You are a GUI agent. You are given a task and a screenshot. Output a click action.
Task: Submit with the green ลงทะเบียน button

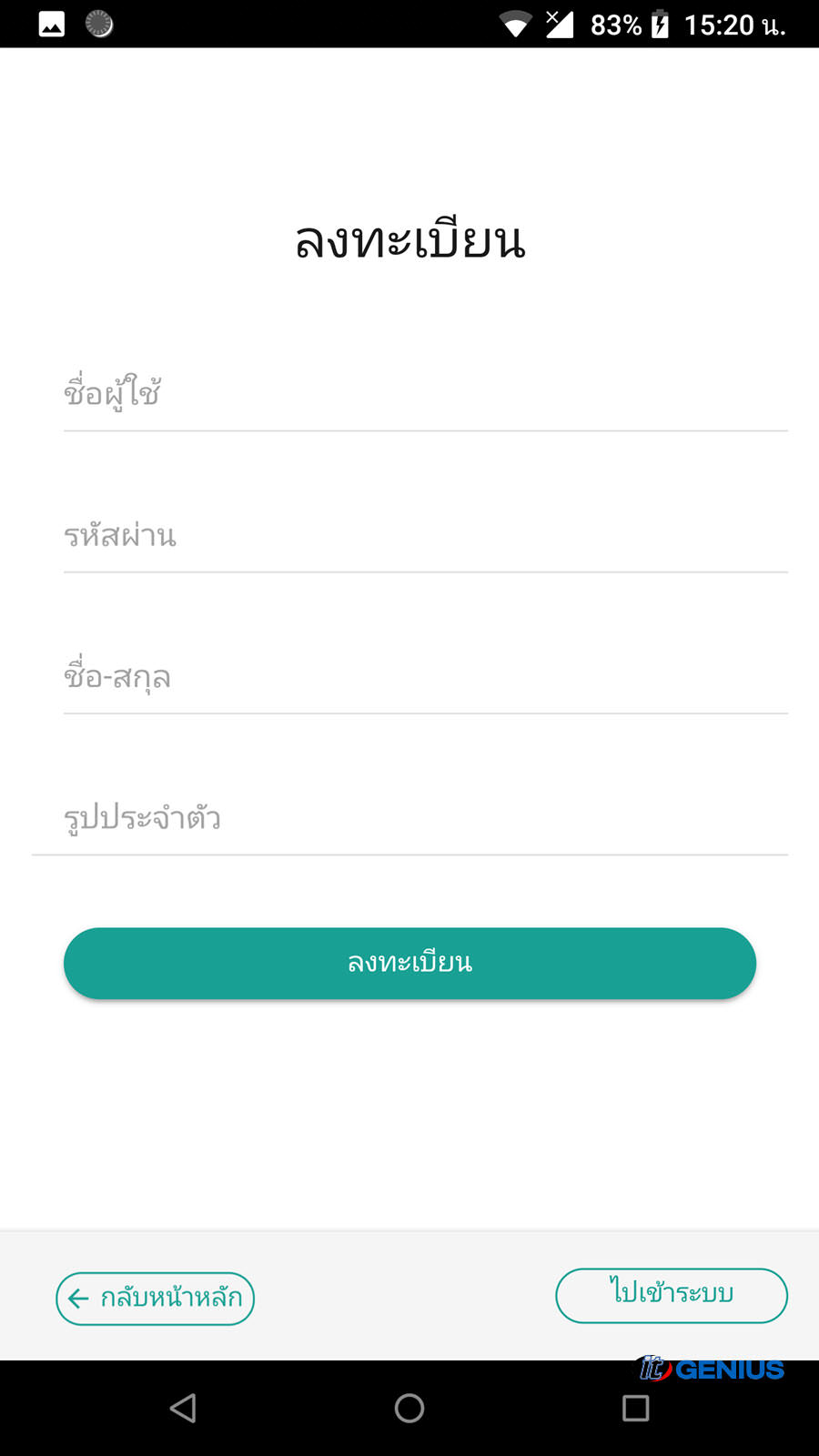409,963
